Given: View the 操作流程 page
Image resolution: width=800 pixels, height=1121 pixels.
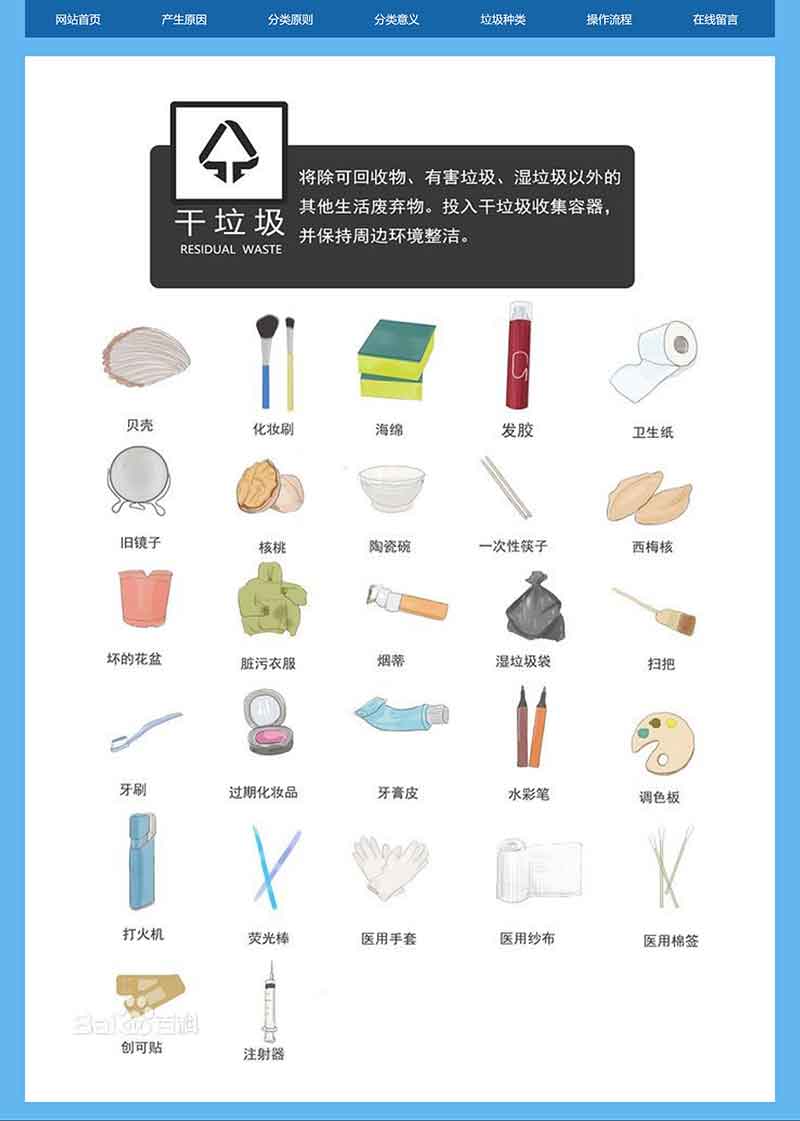Looking at the screenshot, I should coord(609,19).
